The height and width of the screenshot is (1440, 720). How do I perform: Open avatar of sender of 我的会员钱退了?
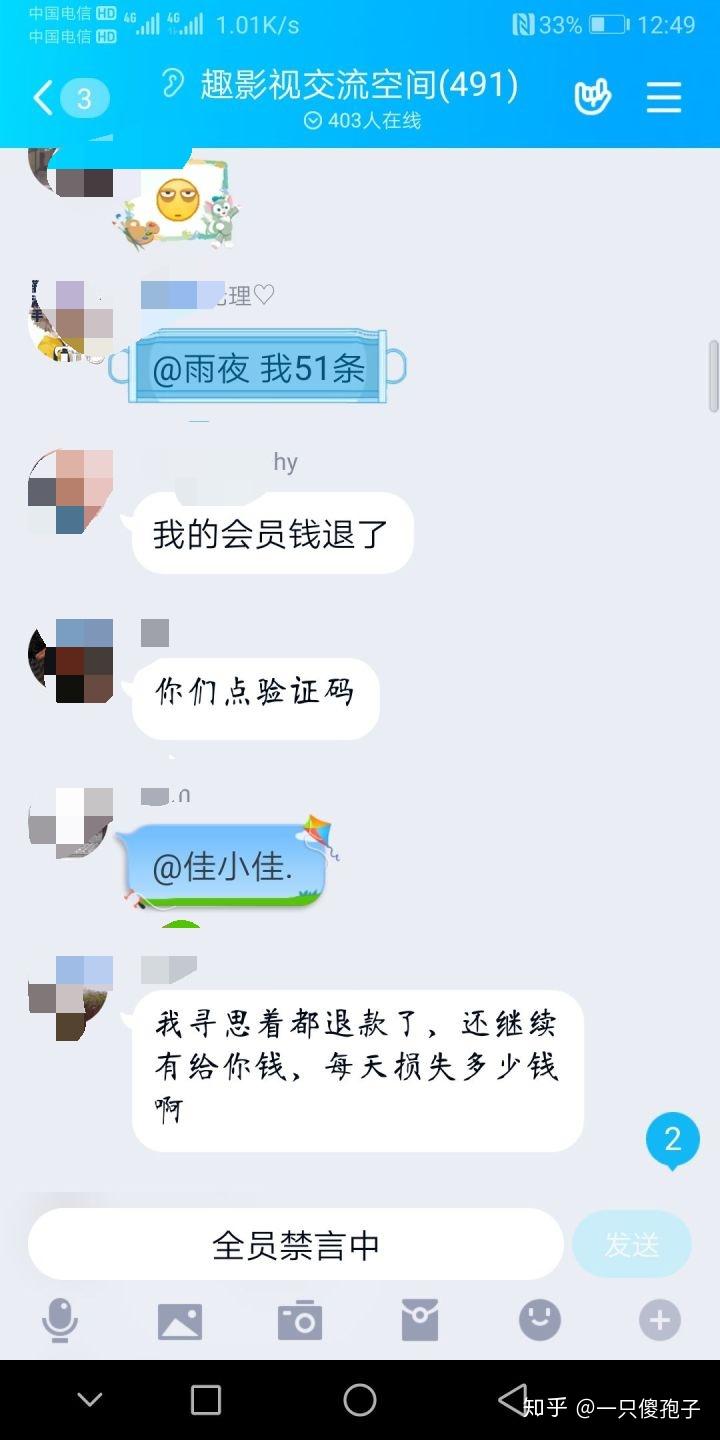(x=70, y=492)
